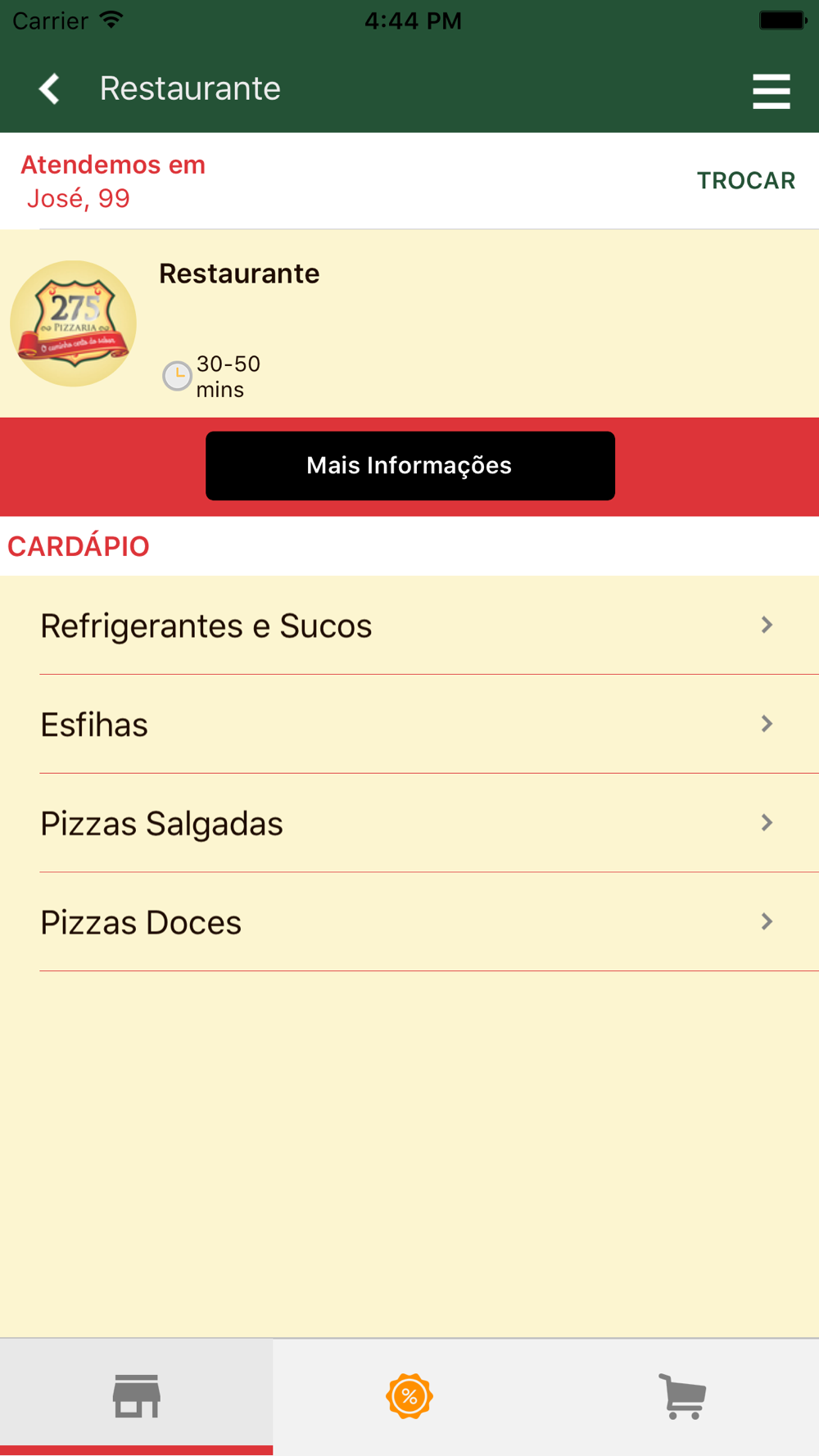Go back using the header arrow
The height and width of the screenshot is (1456, 819).
(49, 88)
